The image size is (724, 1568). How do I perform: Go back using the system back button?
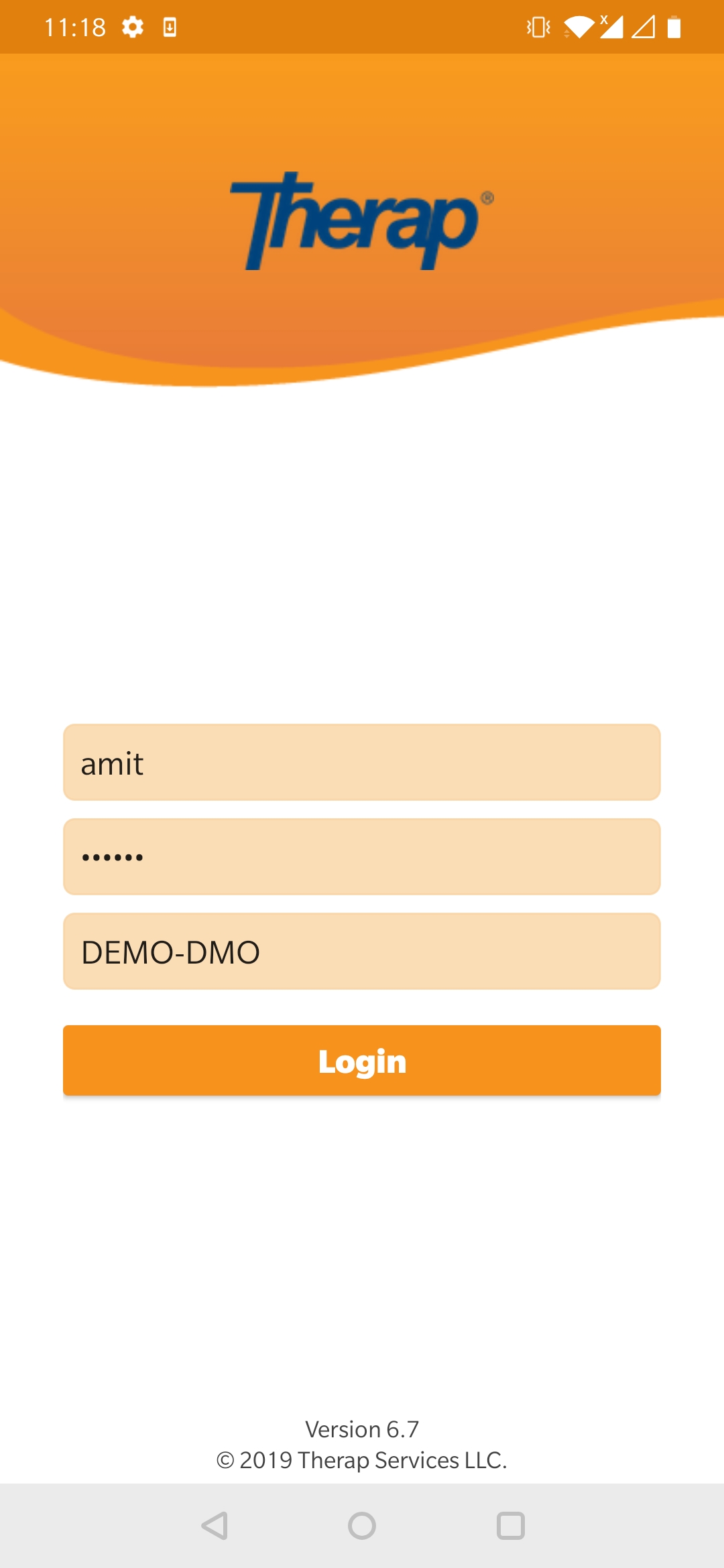[215, 1526]
